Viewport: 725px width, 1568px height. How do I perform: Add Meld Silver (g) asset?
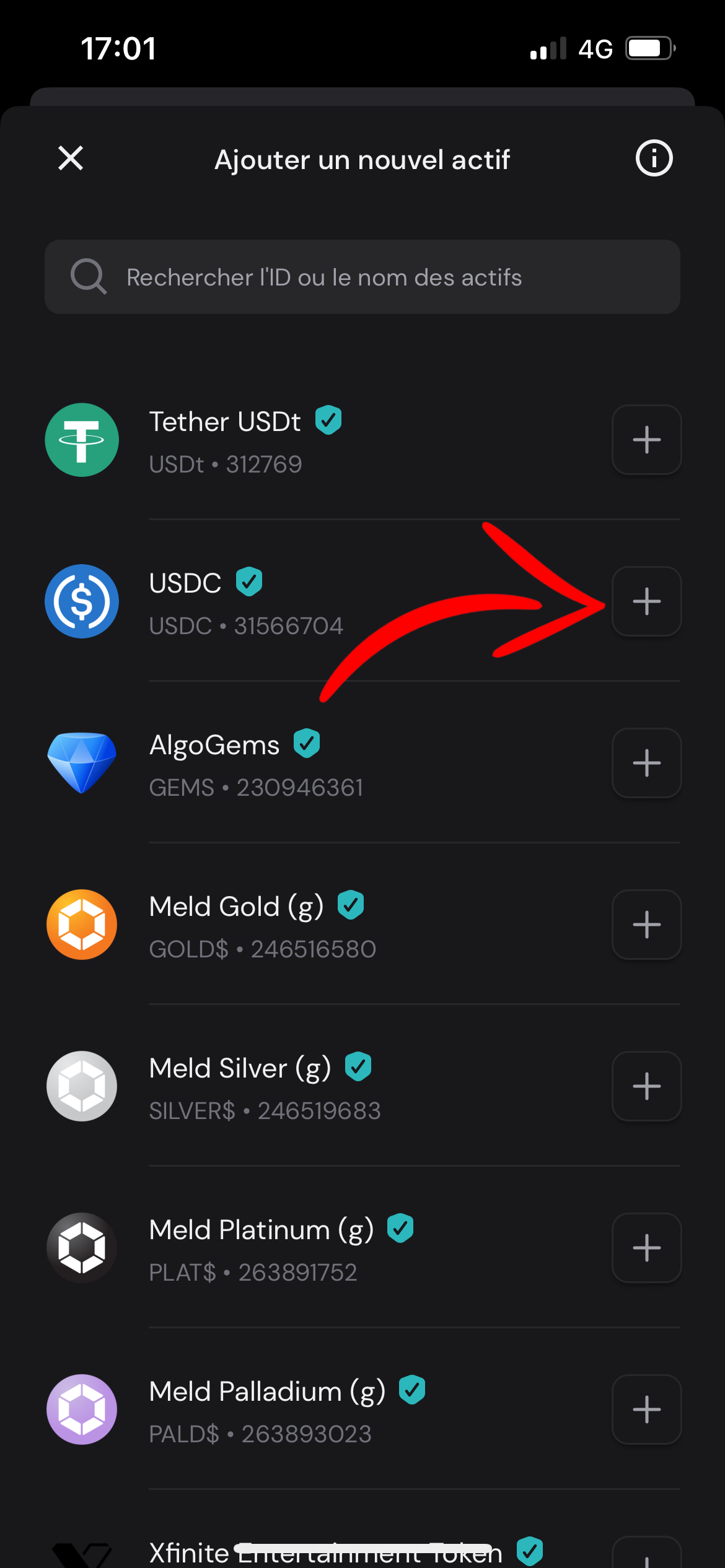(646, 1086)
